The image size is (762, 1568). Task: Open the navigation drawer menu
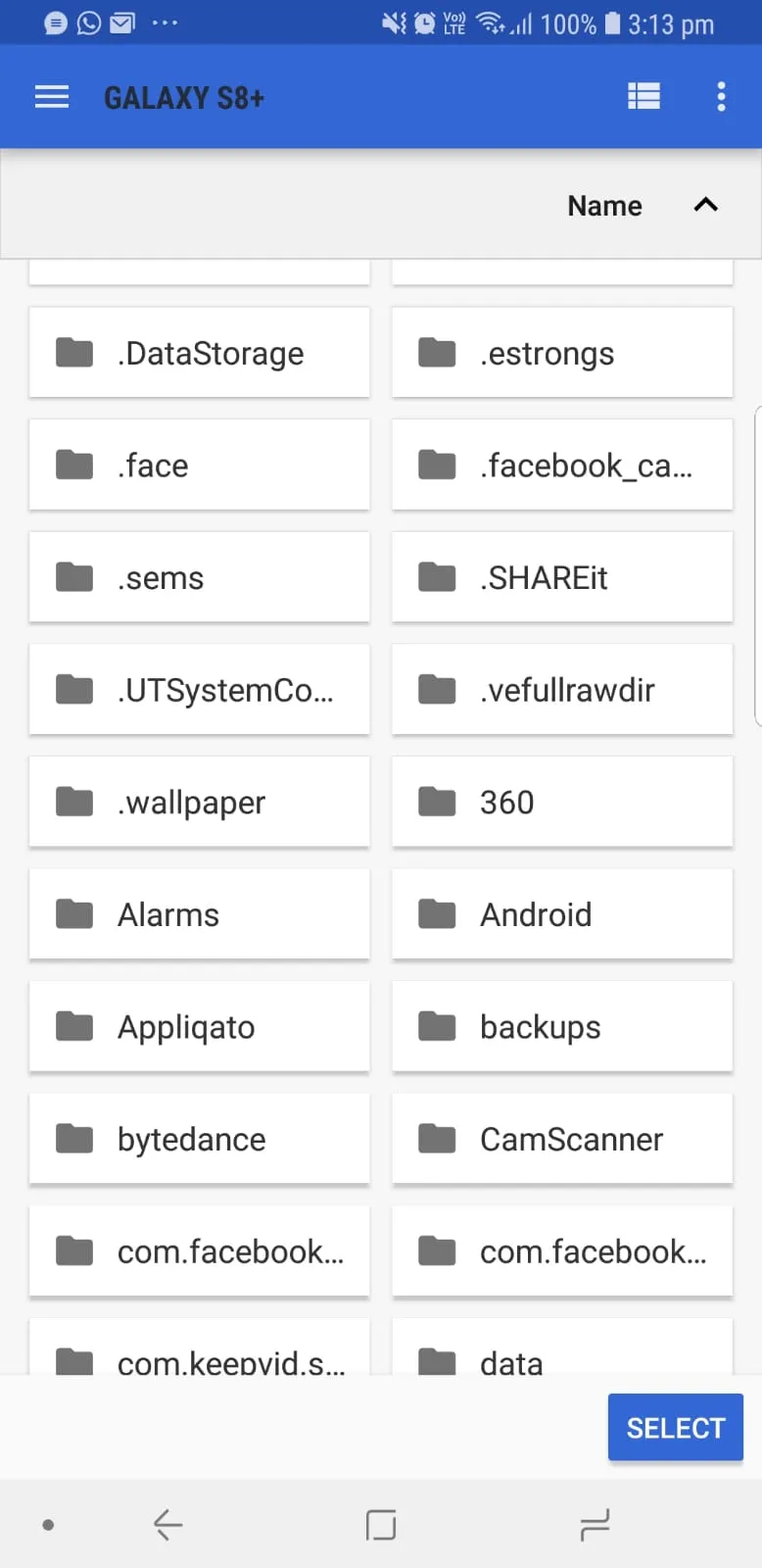pos(52,97)
